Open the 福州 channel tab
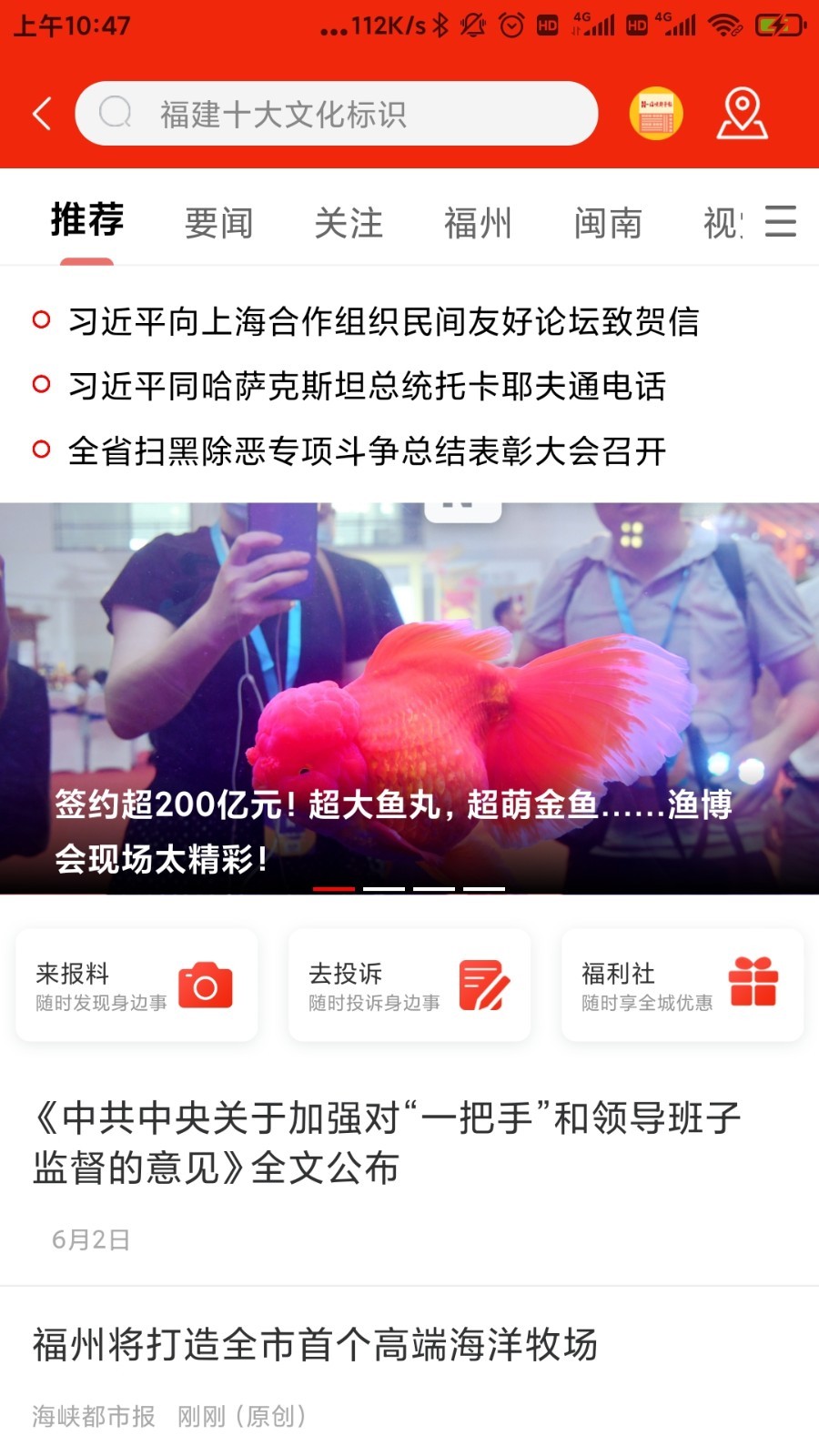This screenshot has width=819, height=1456. [477, 222]
